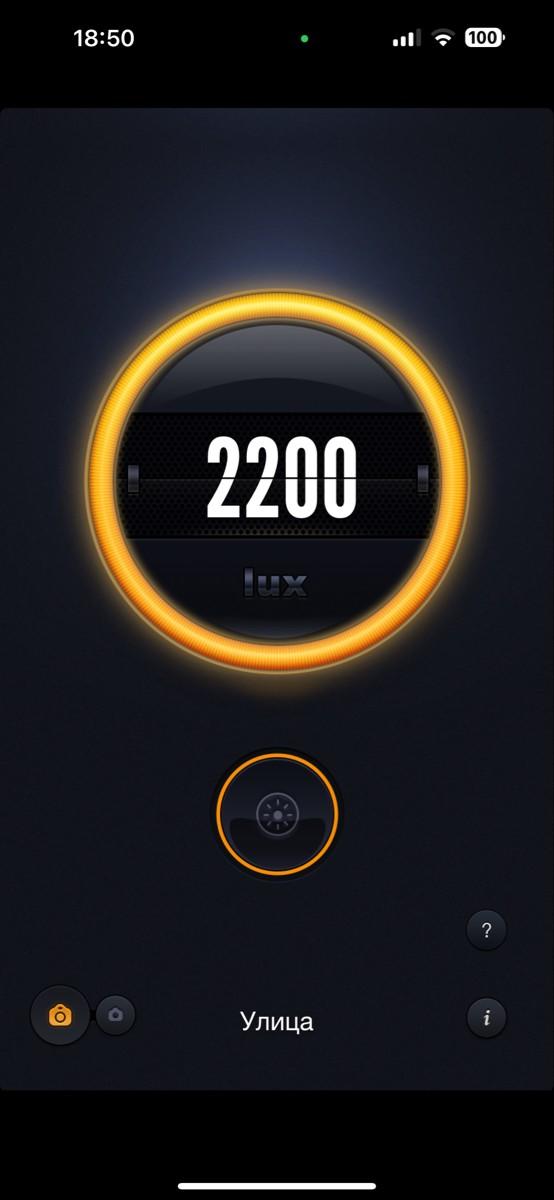Viewport: 554px width, 1200px height.
Task: Tap the round measure button with sun icon
Action: (x=277, y=815)
